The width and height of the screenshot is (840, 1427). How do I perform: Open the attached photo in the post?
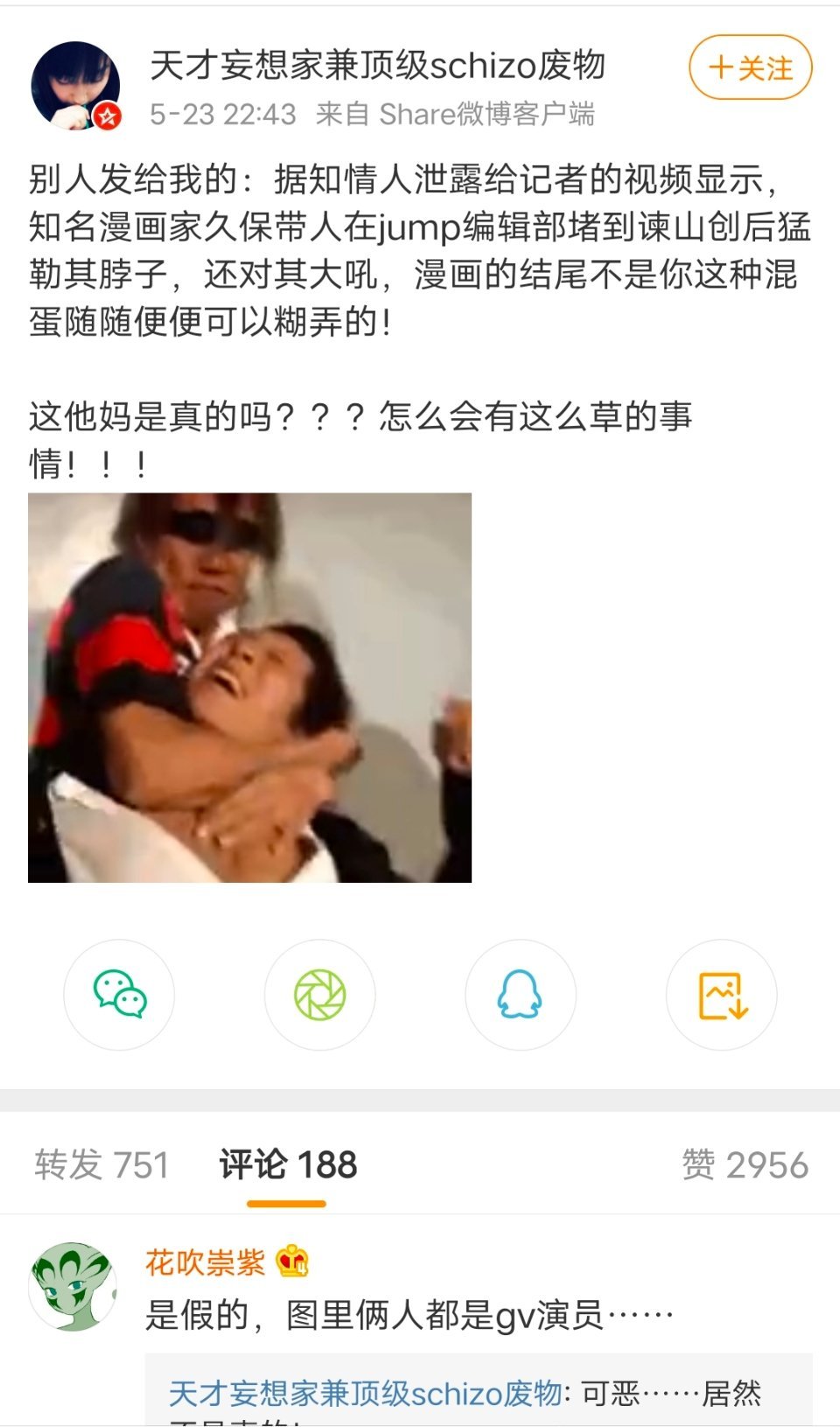click(249, 688)
